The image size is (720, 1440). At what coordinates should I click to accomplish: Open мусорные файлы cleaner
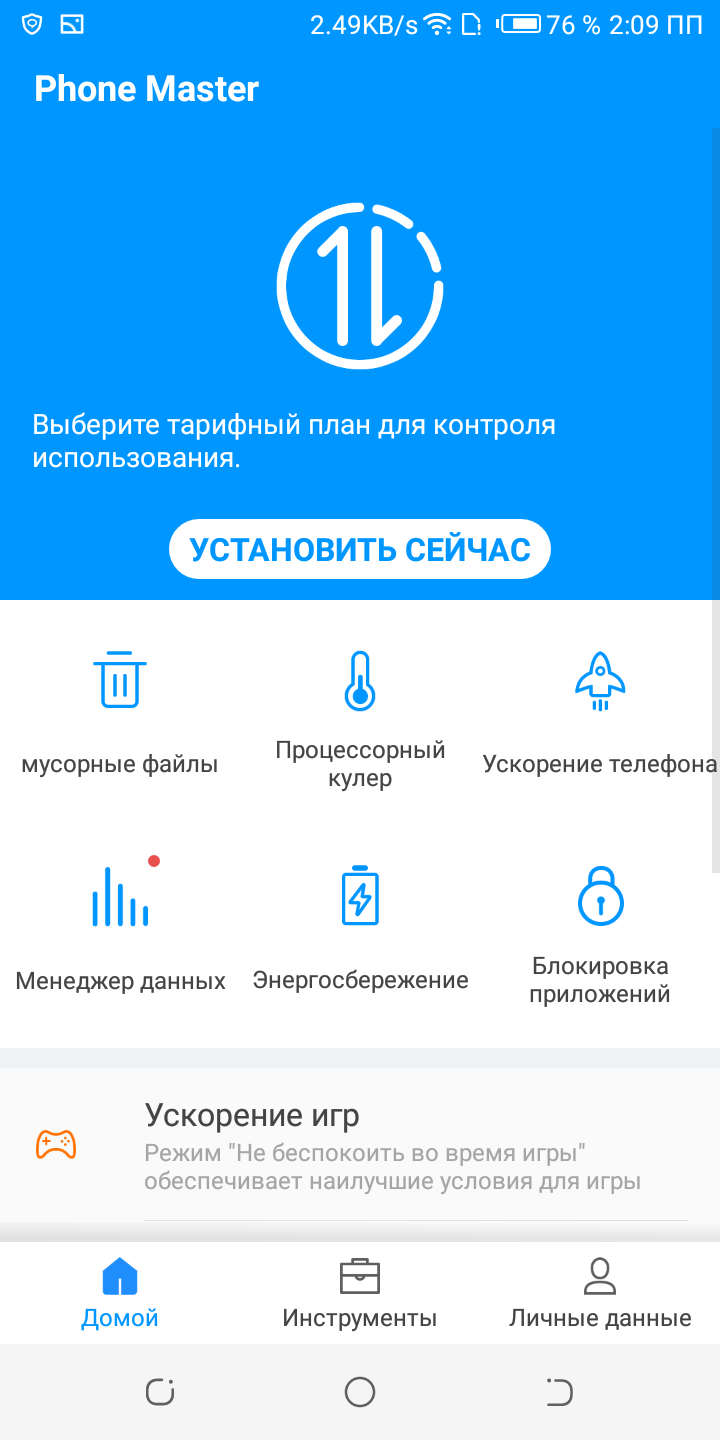click(120, 710)
